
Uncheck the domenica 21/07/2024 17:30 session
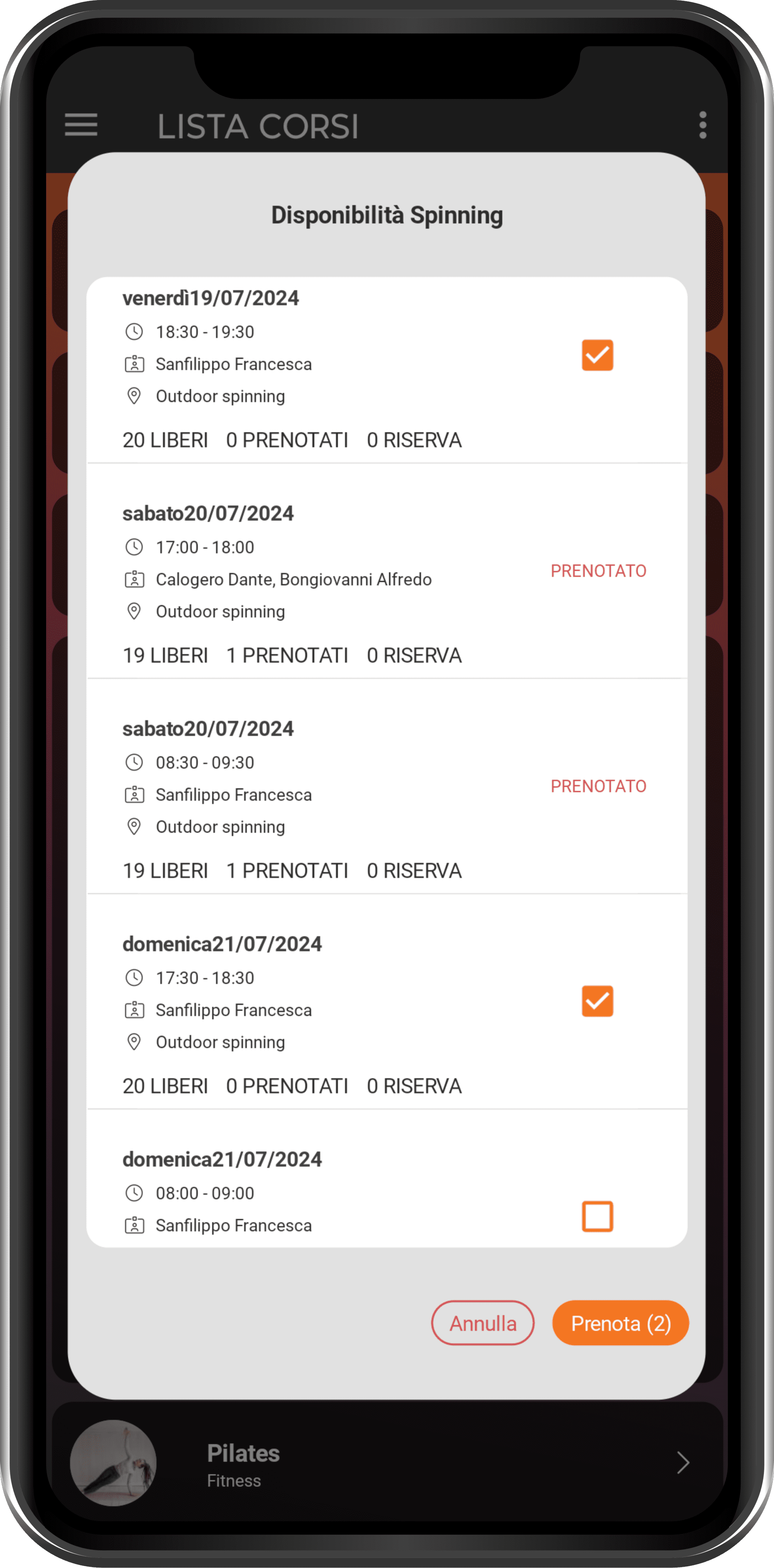click(597, 1001)
